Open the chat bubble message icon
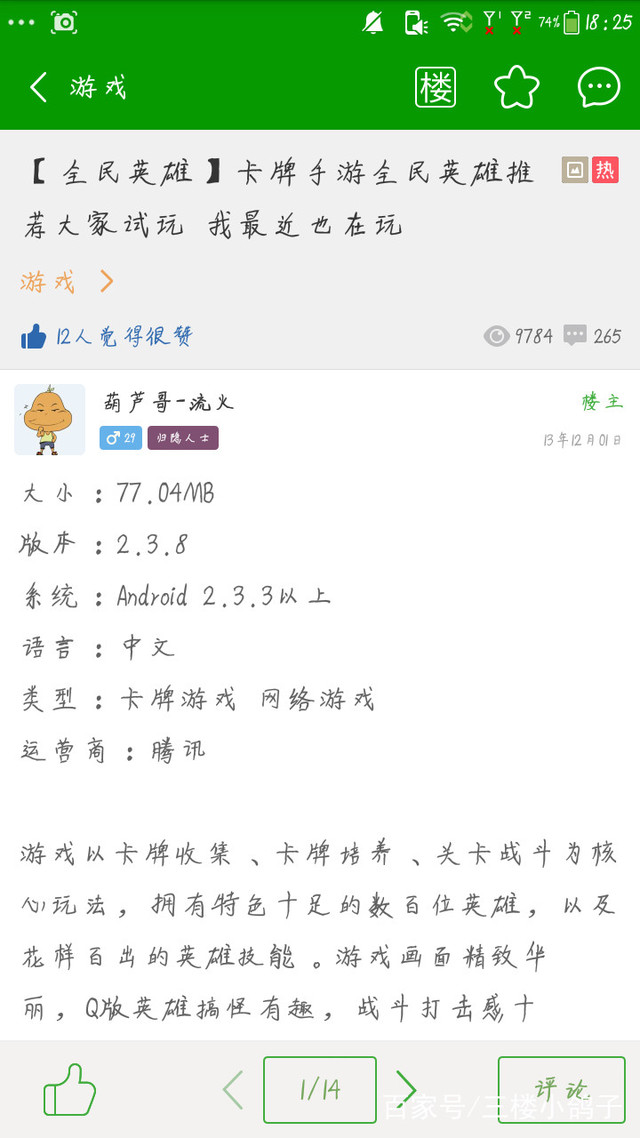The image size is (640, 1138). pyautogui.click(x=599, y=87)
